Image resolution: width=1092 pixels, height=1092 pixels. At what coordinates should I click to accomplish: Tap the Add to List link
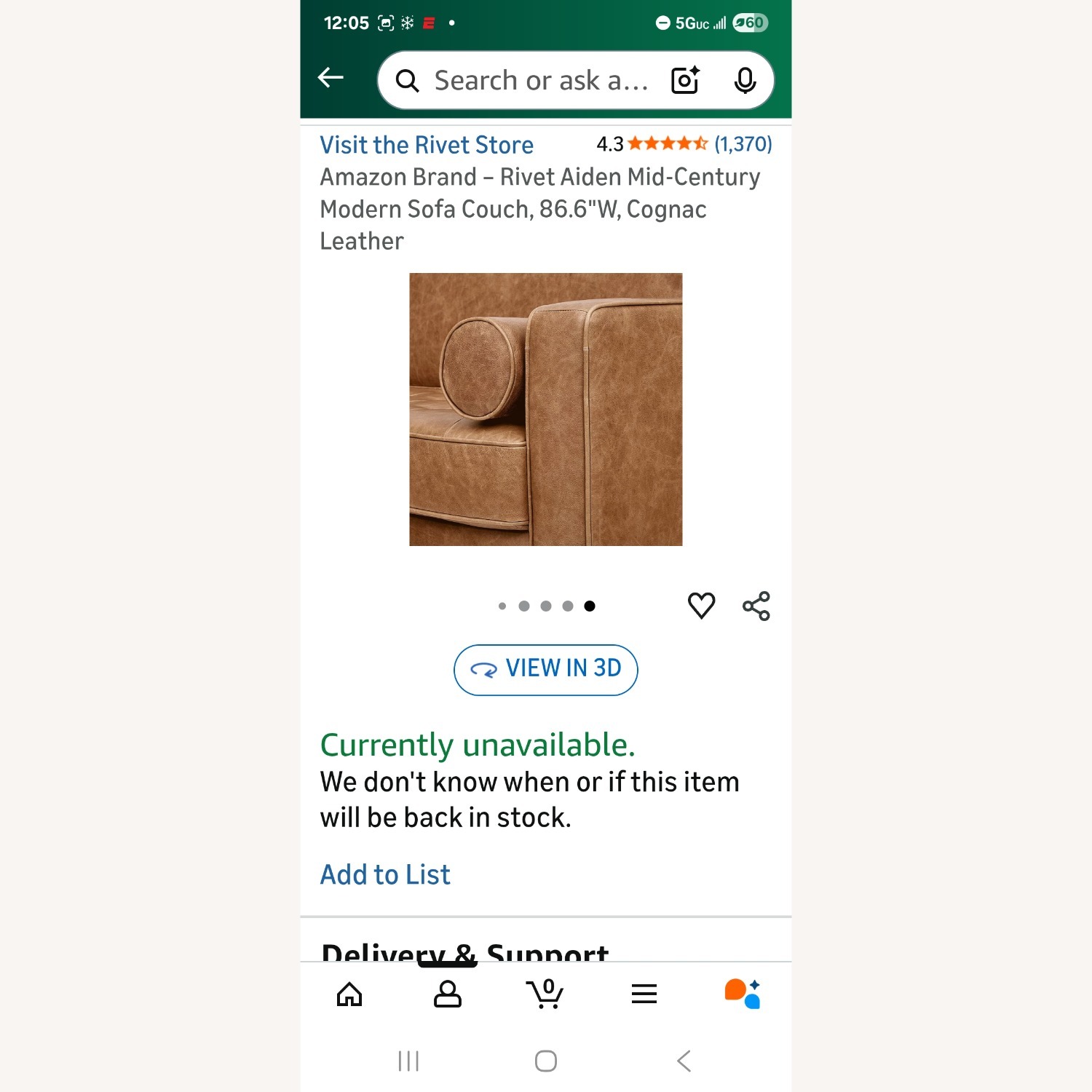[385, 874]
